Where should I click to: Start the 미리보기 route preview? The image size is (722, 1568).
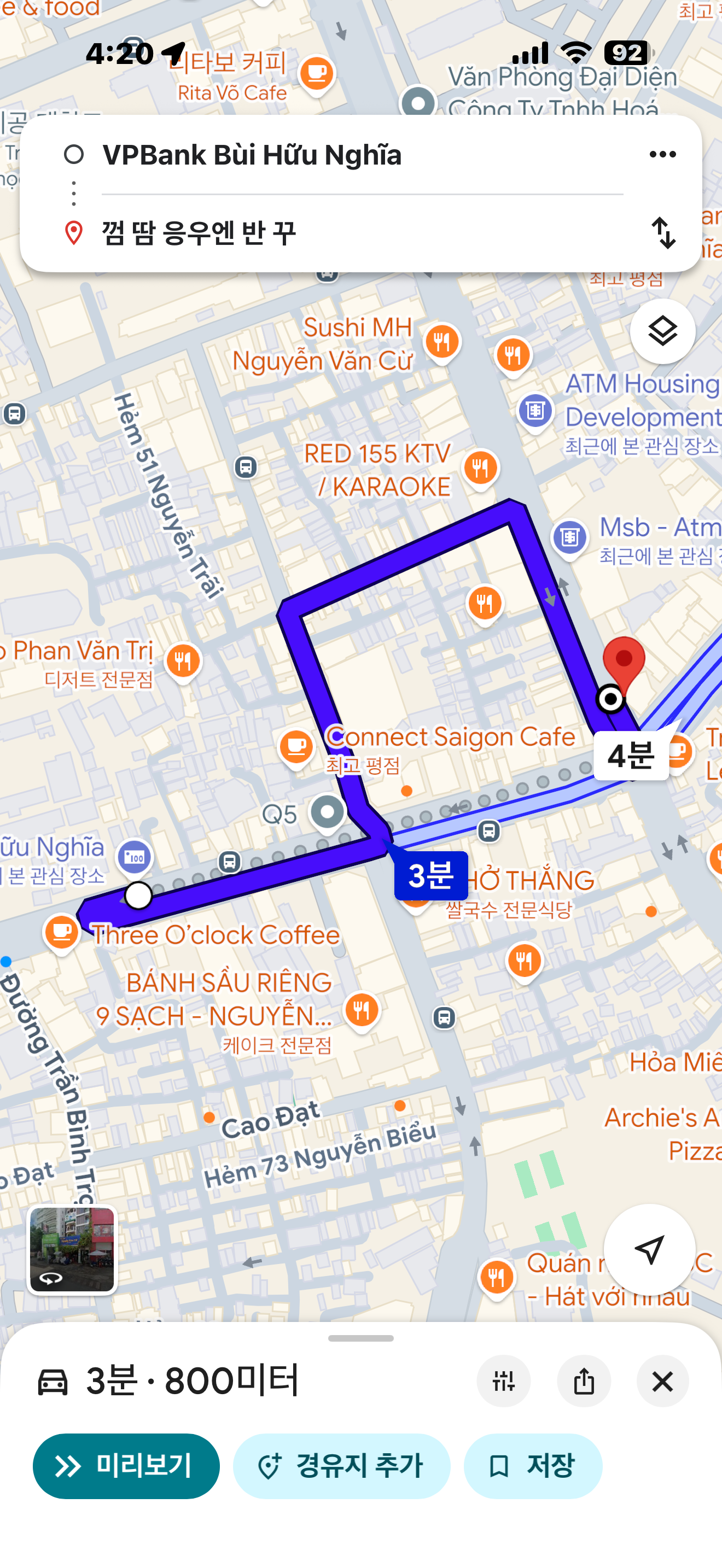[126, 1466]
